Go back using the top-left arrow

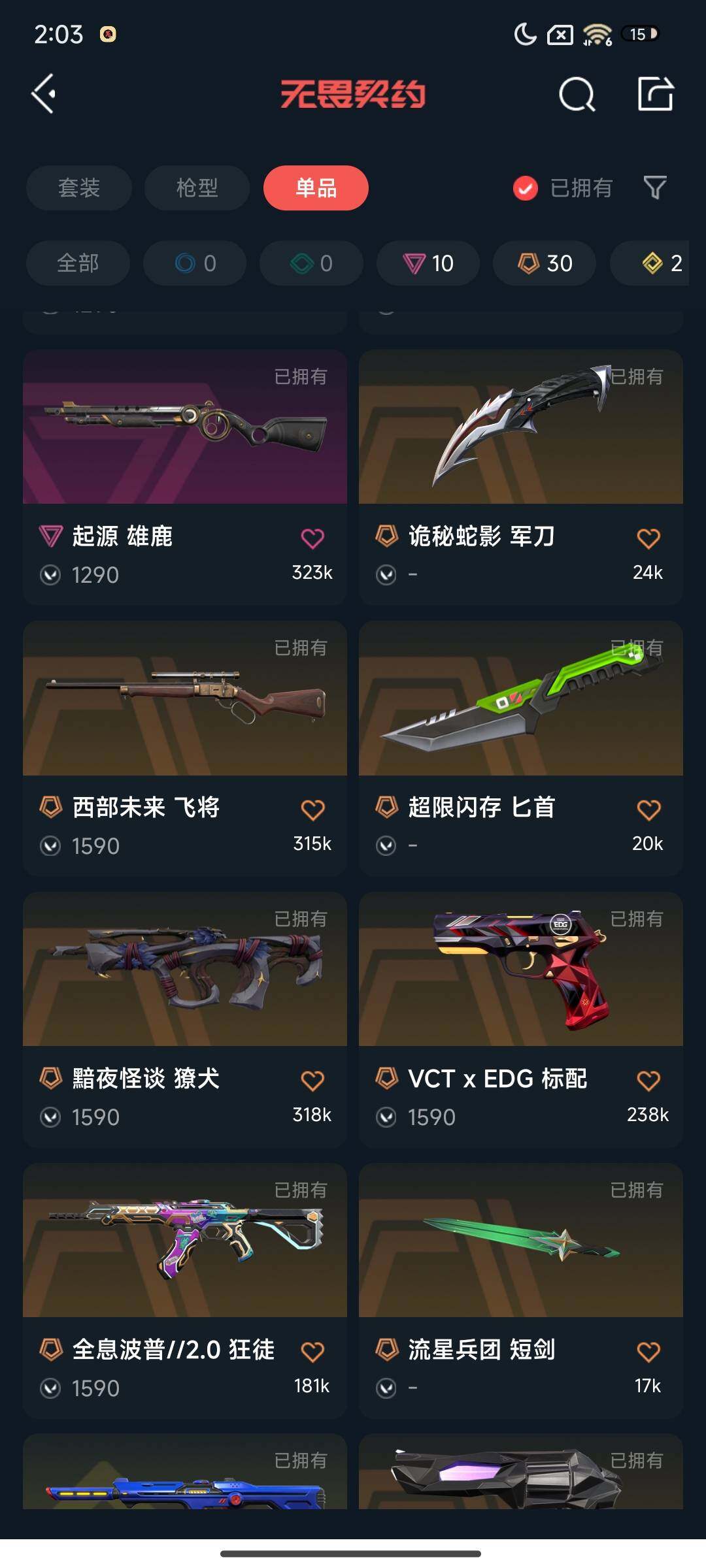pos(44,94)
